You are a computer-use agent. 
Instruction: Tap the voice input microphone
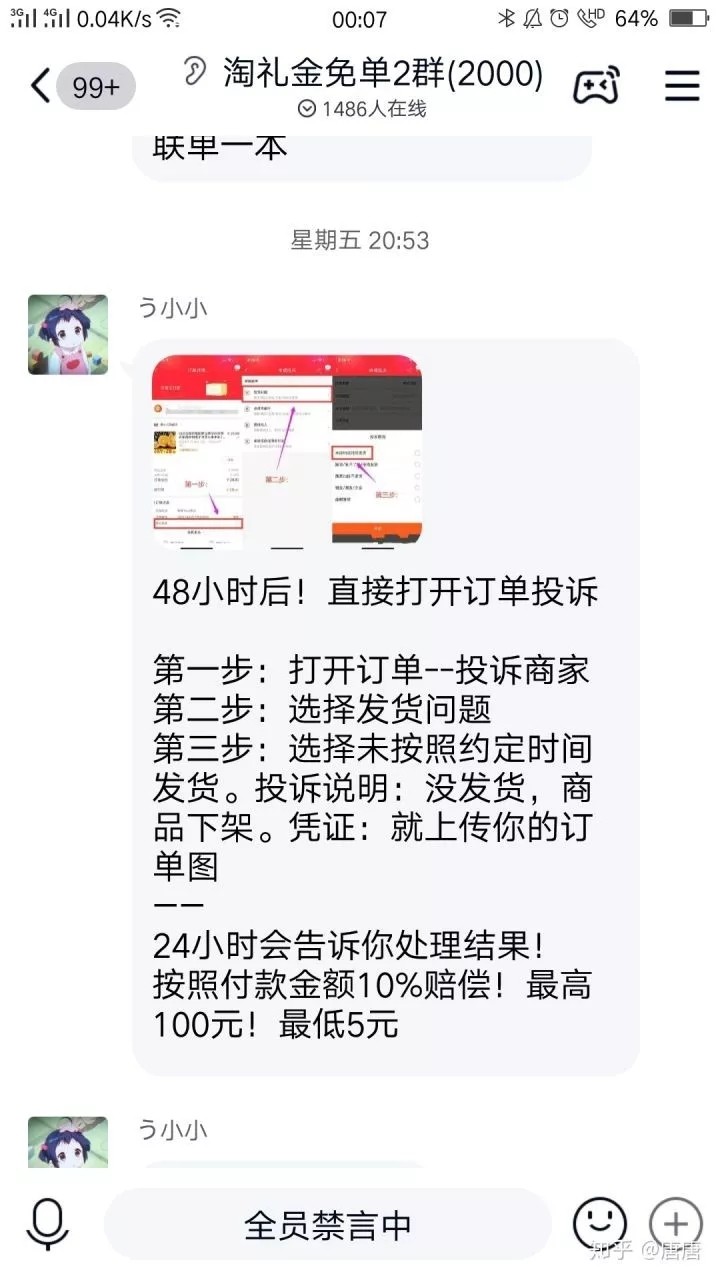point(47,1224)
